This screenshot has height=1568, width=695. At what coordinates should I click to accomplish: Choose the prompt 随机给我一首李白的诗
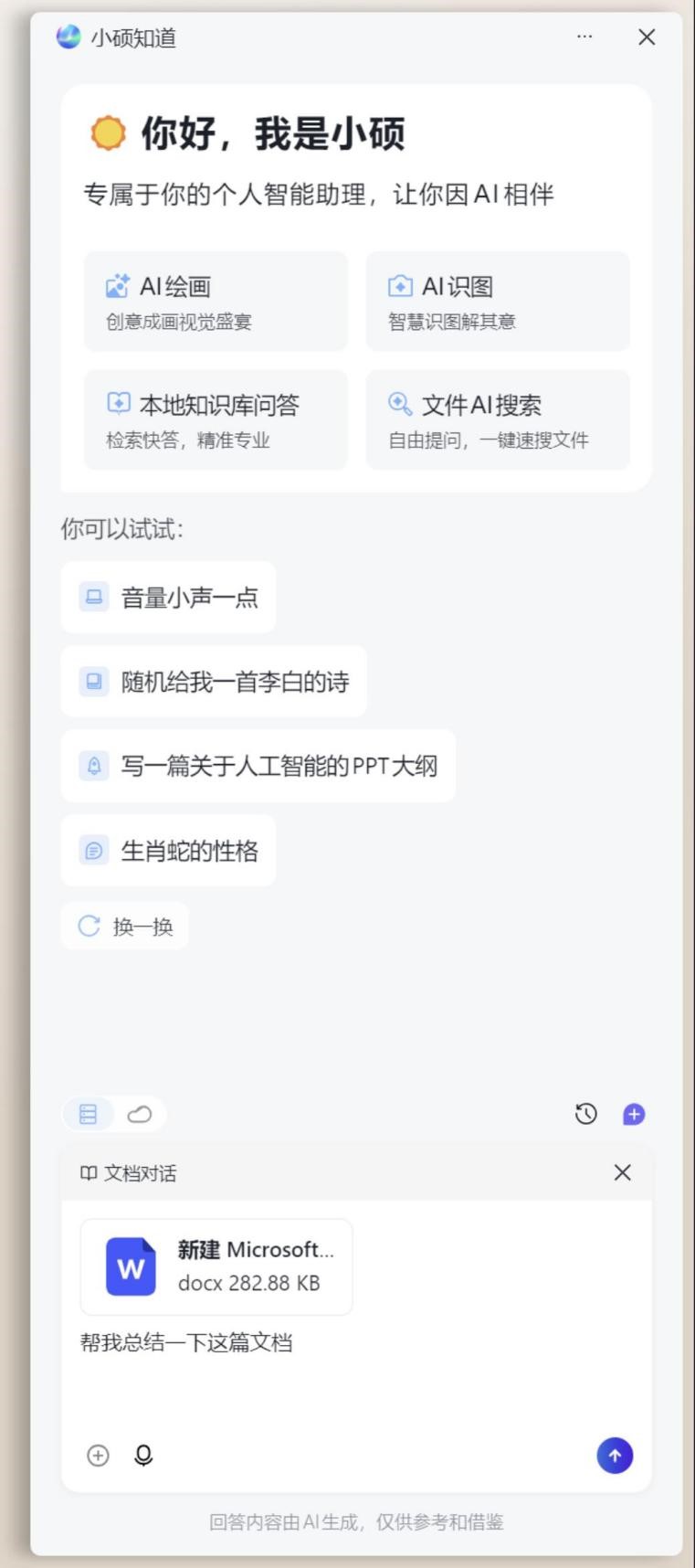coord(214,682)
